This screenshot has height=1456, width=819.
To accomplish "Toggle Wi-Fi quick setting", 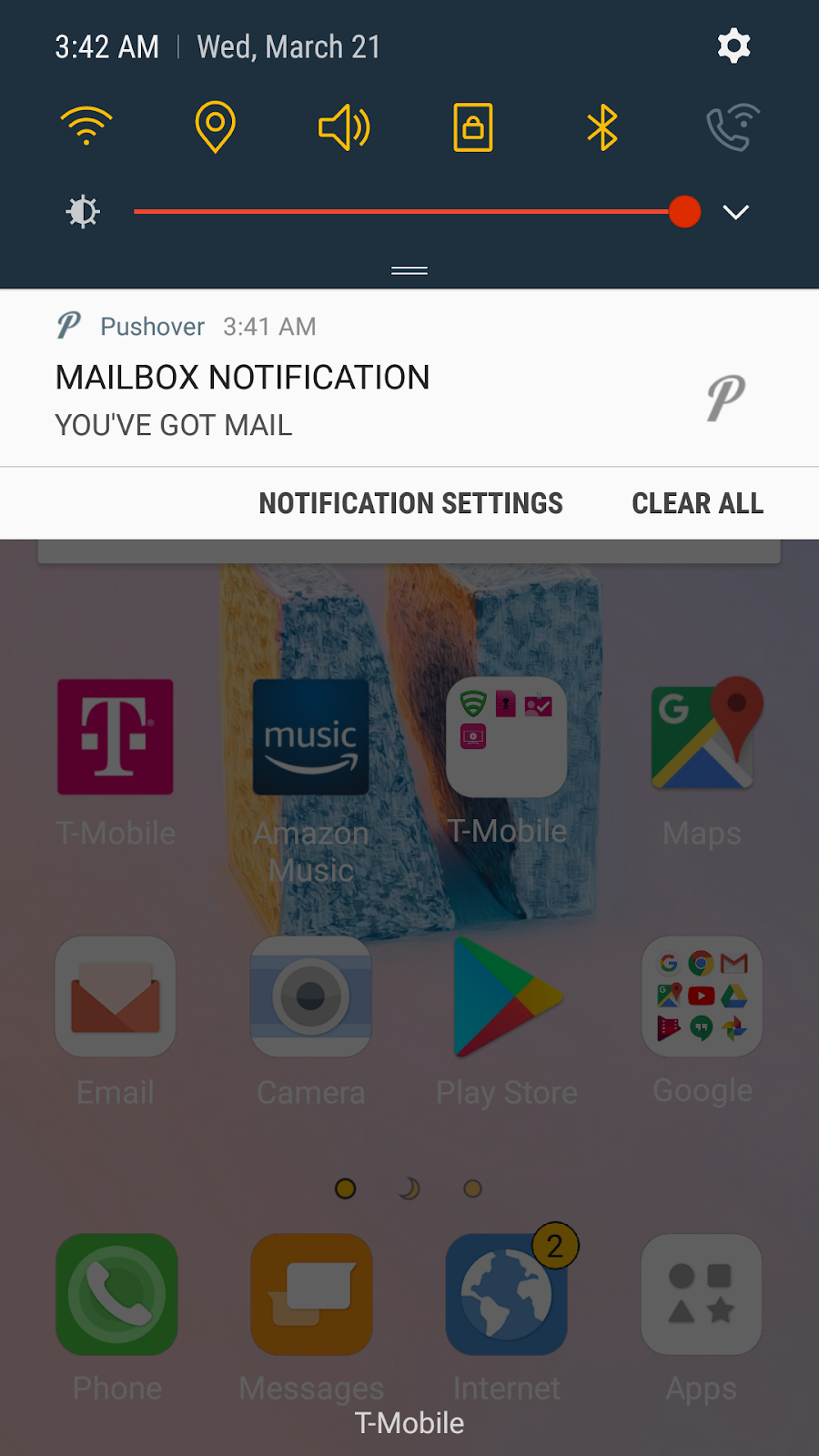I will tap(86, 126).
